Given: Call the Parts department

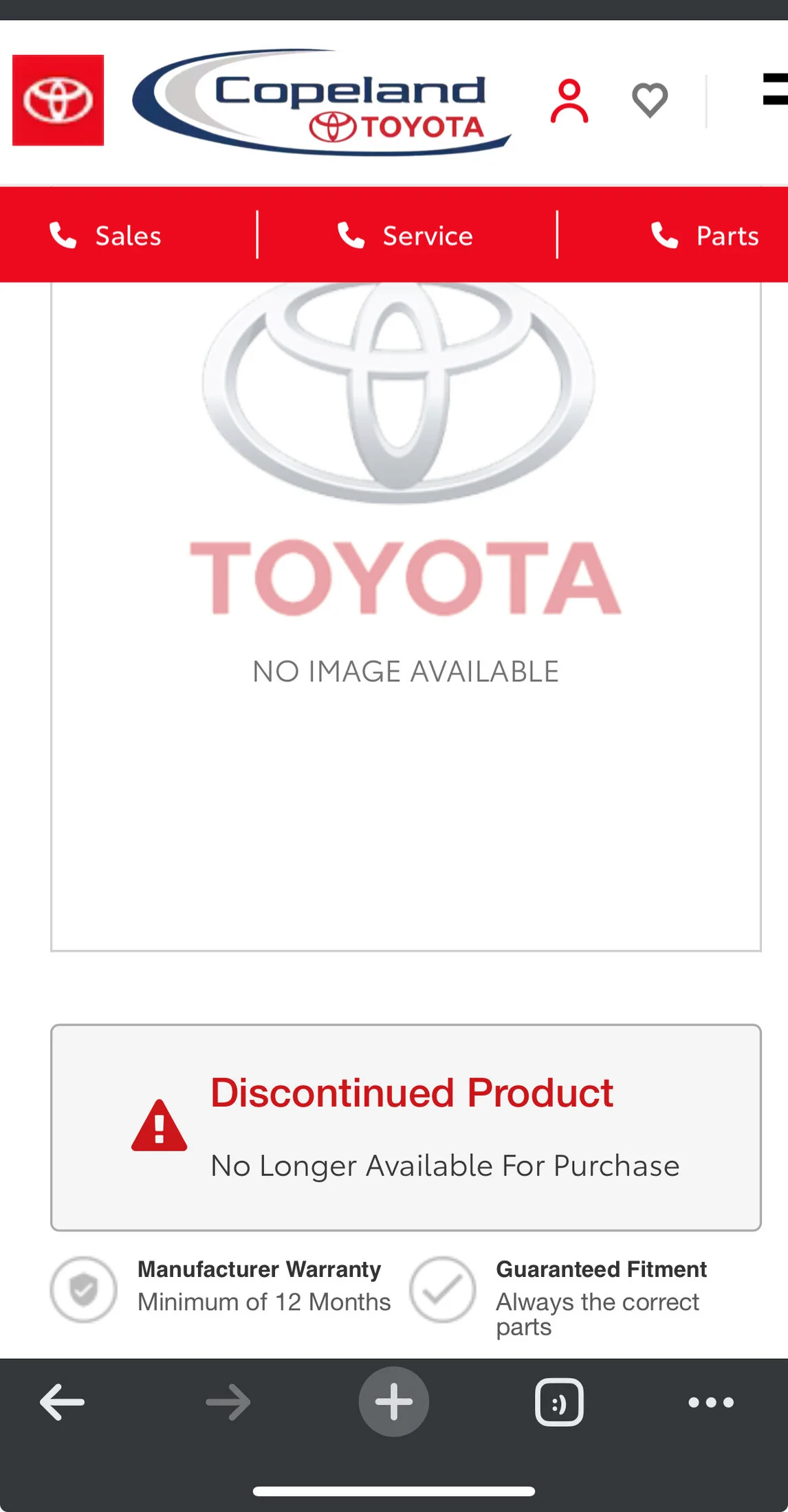Looking at the screenshot, I should [x=705, y=236].
